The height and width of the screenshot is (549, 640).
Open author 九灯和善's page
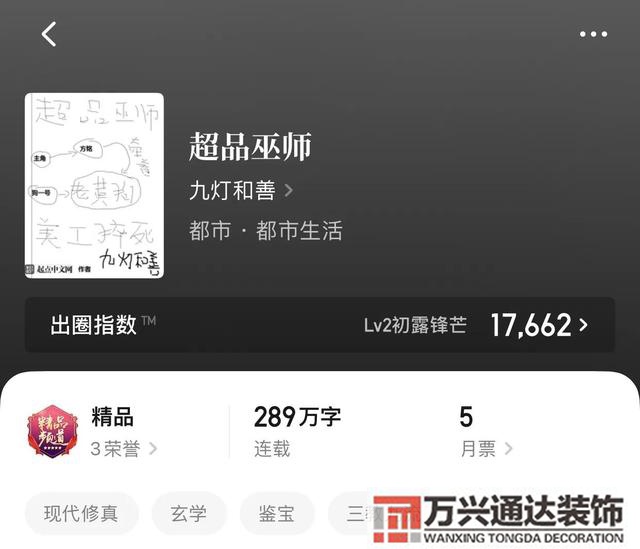click(x=240, y=190)
